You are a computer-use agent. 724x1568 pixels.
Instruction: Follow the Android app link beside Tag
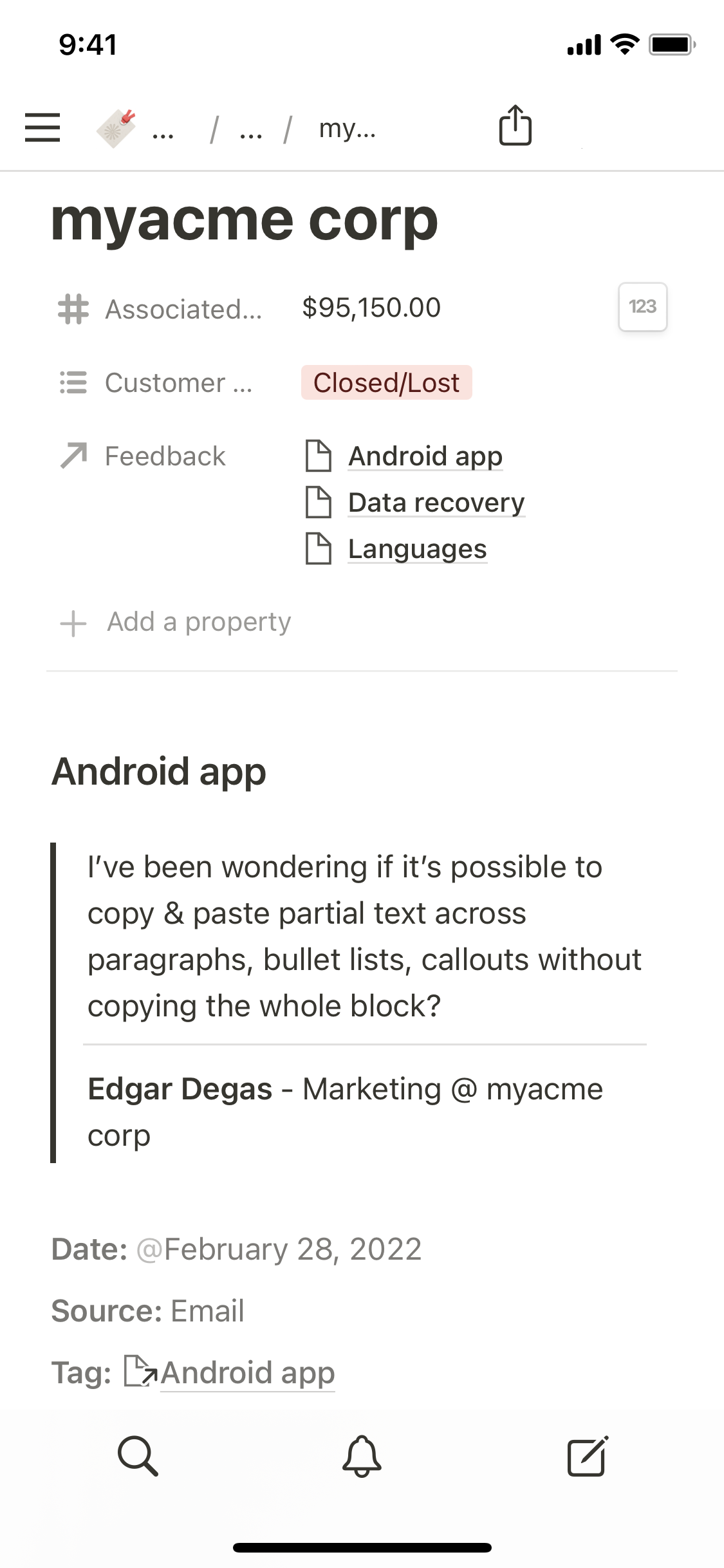click(x=247, y=1373)
